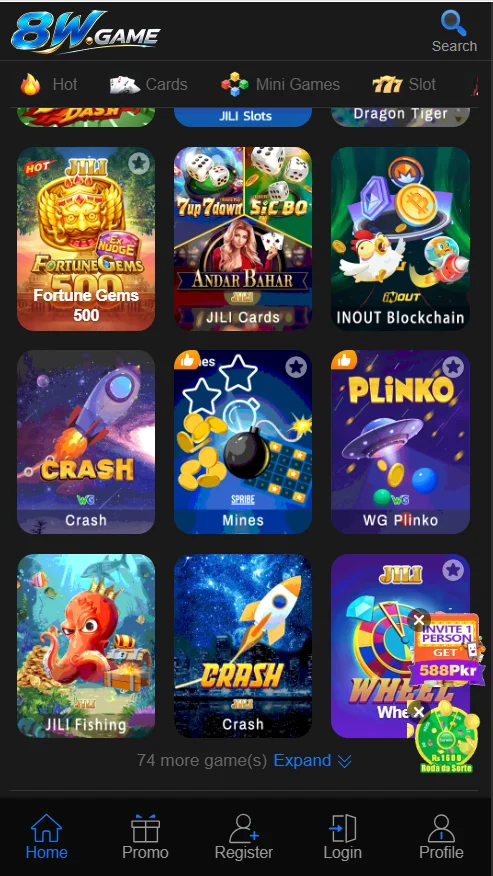Open the JILI Cards tile

click(243, 239)
